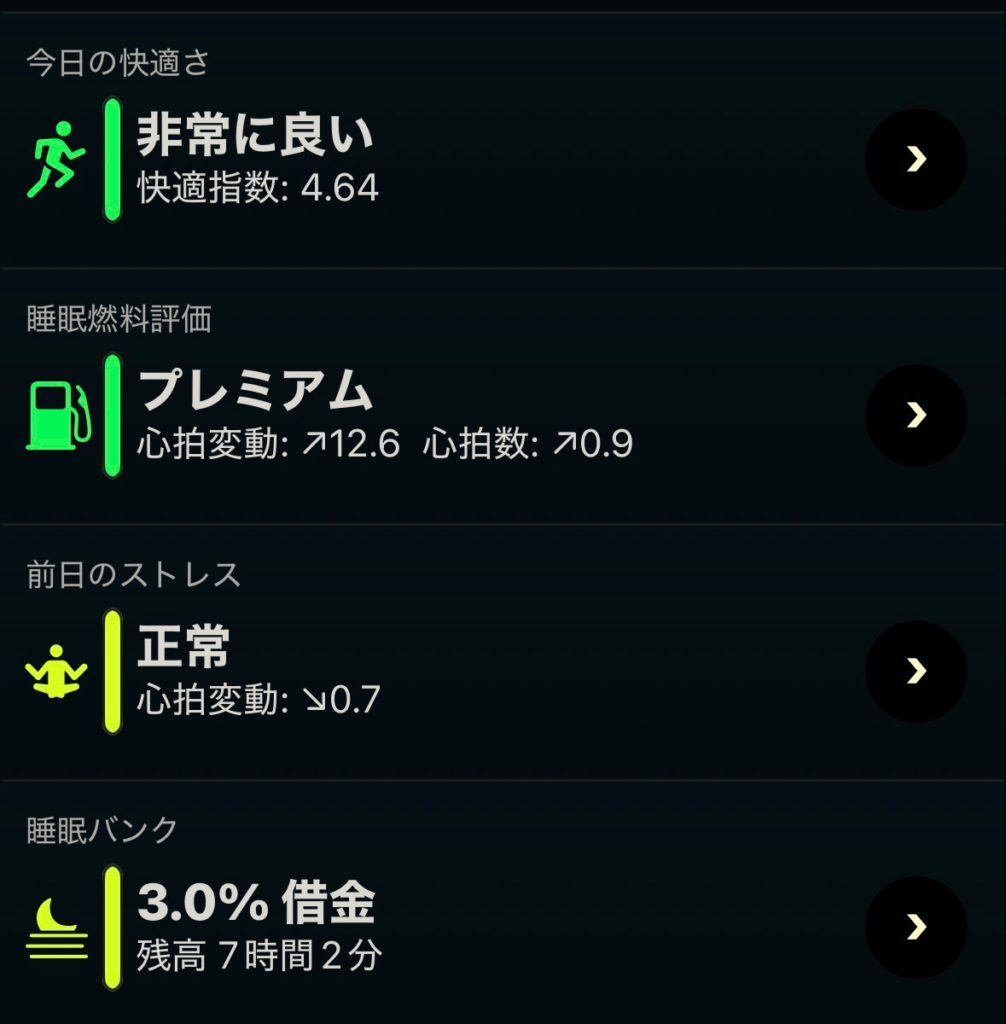Viewport: 1006px width, 1024px height.
Task: Expand the 睡眠バンク card details
Action: tap(916, 927)
